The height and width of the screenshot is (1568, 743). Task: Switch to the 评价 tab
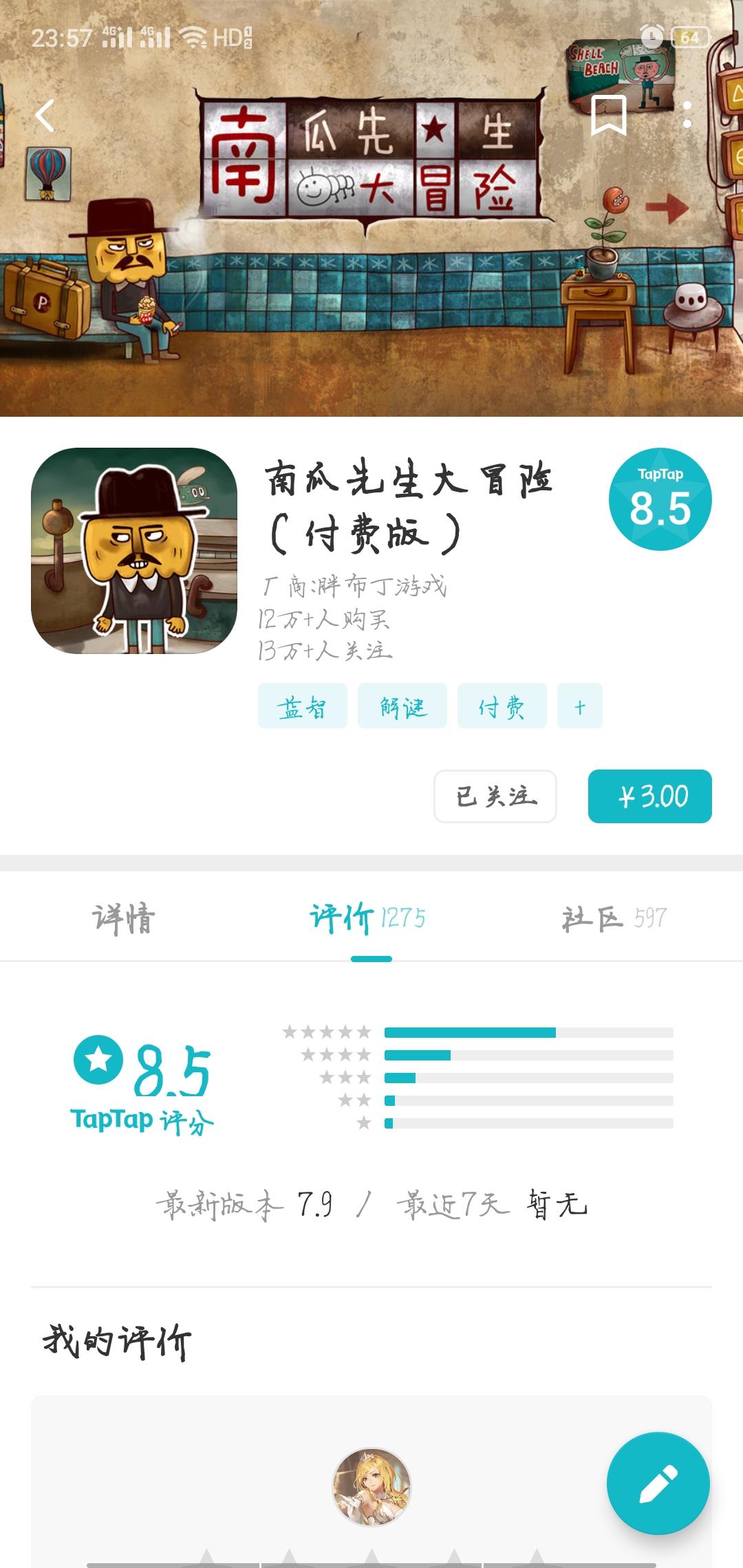coord(368,917)
